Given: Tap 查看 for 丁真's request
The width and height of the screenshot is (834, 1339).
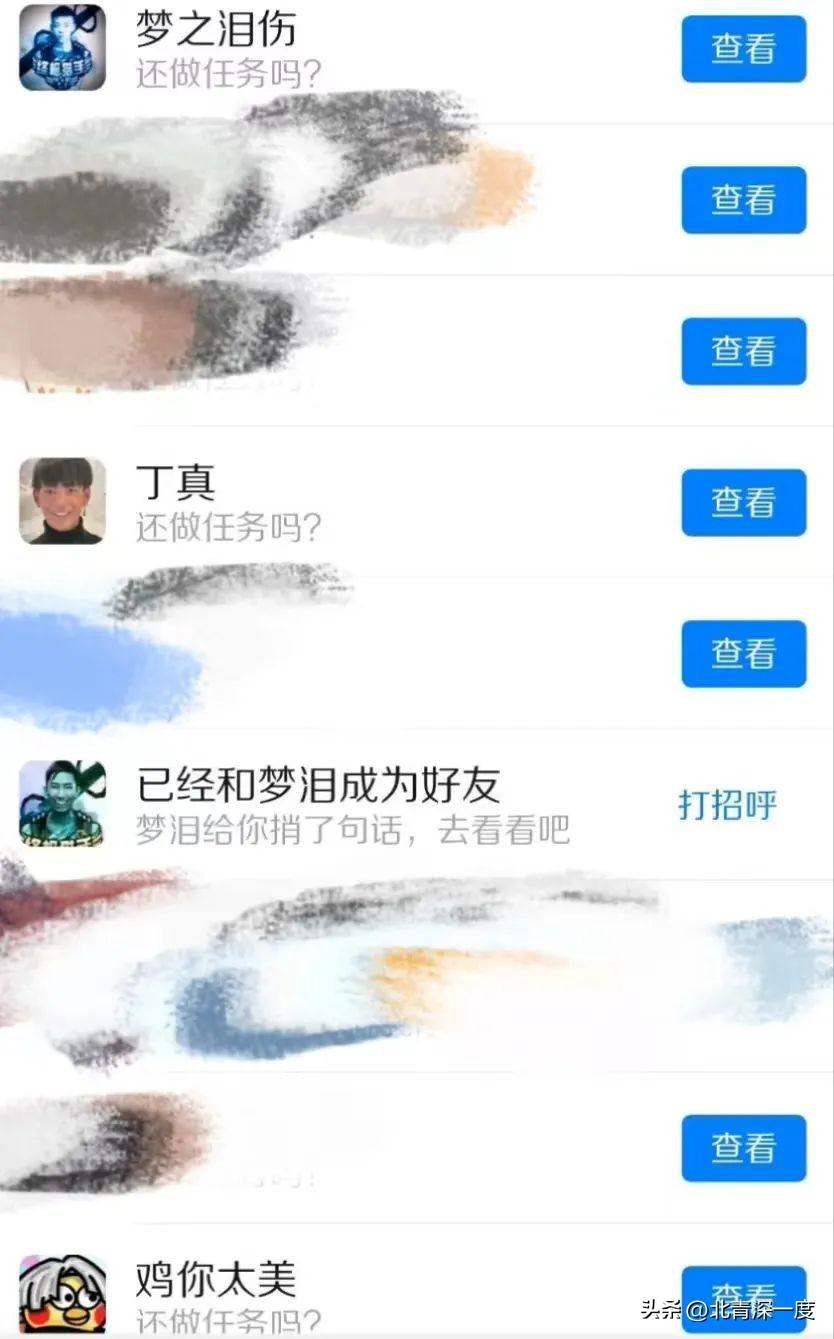Looking at the screenshot, I should click(x=743, y=502).
